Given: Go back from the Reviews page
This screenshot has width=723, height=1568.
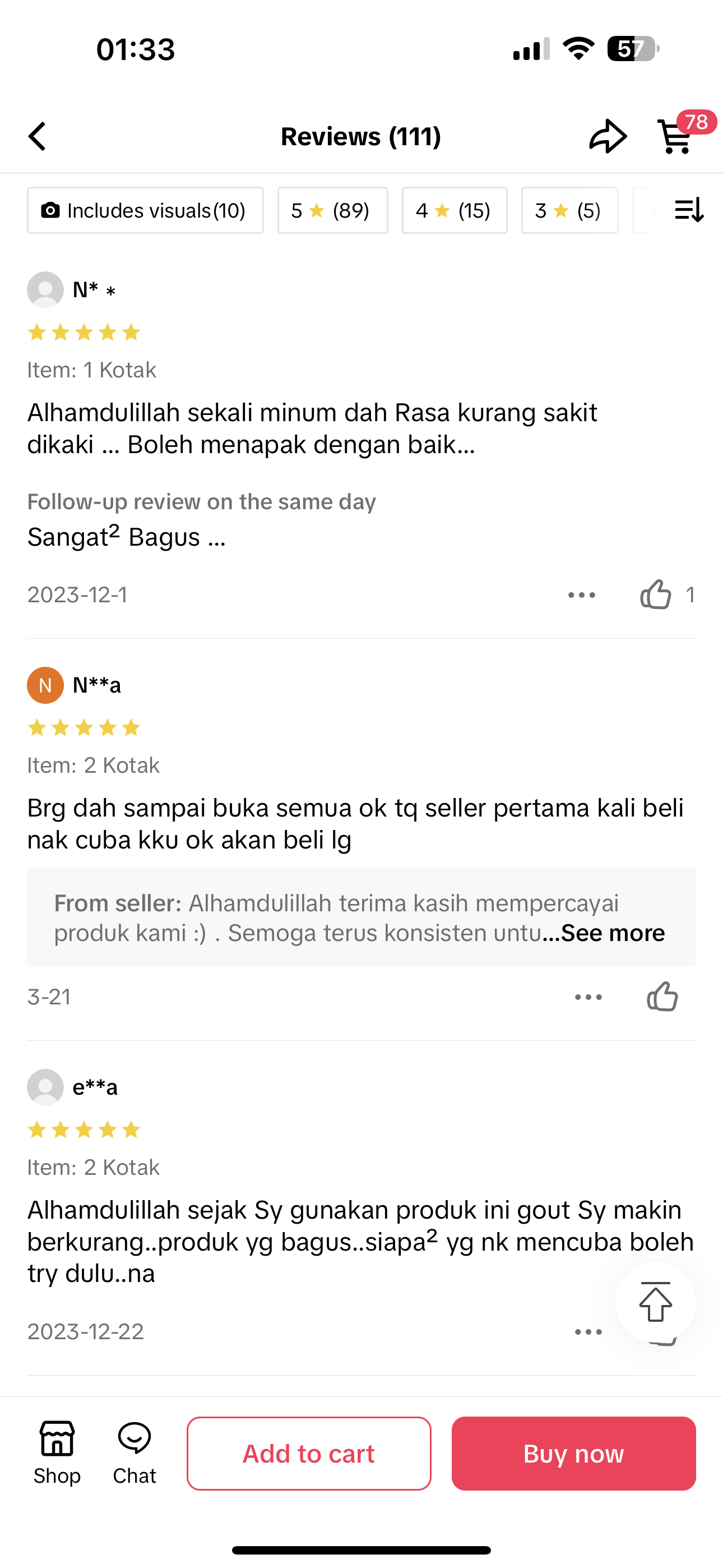Looking at the screenshot, I should [x=38, y=136].
